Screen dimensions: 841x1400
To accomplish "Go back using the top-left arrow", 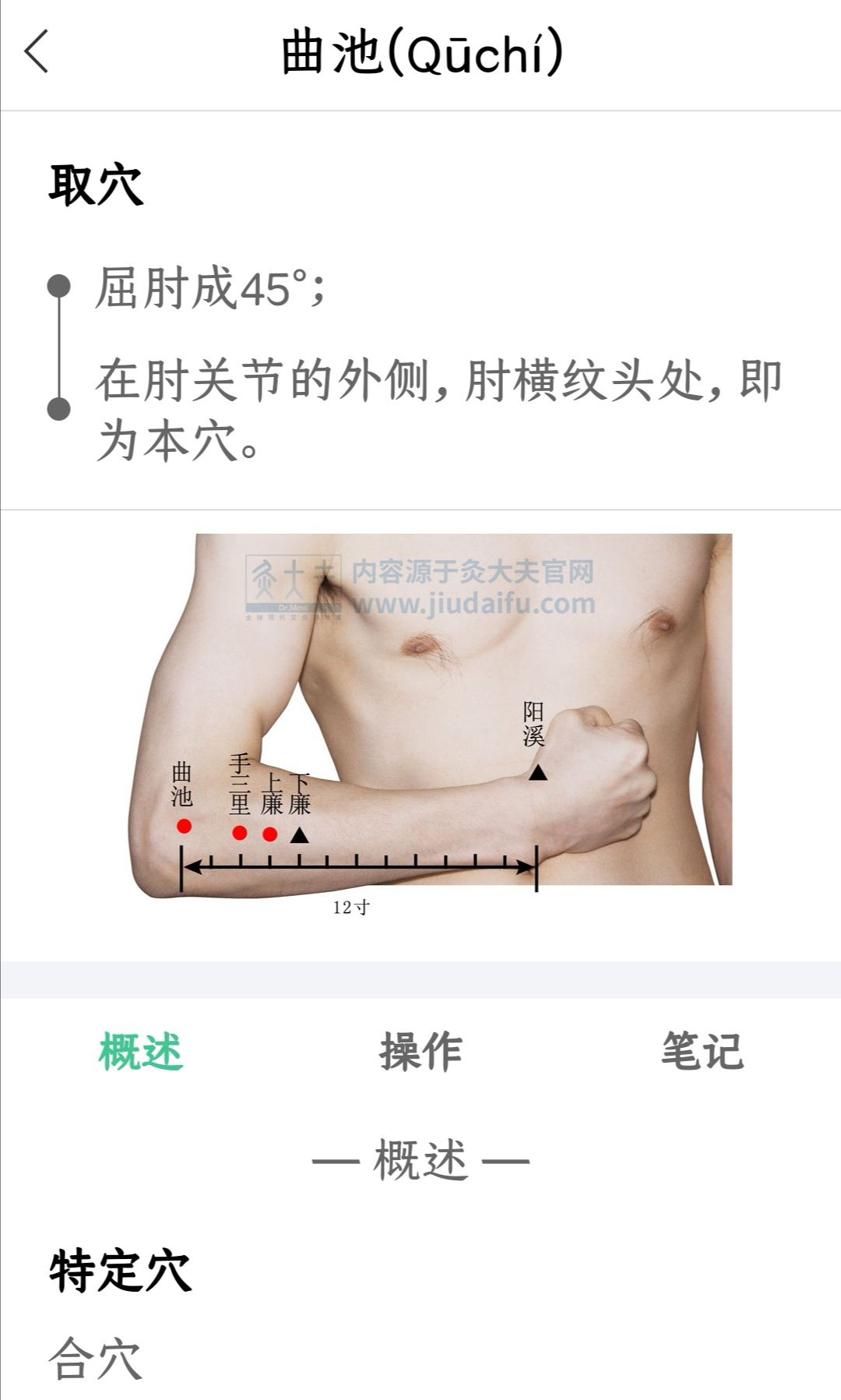I will tap(37, 52).
